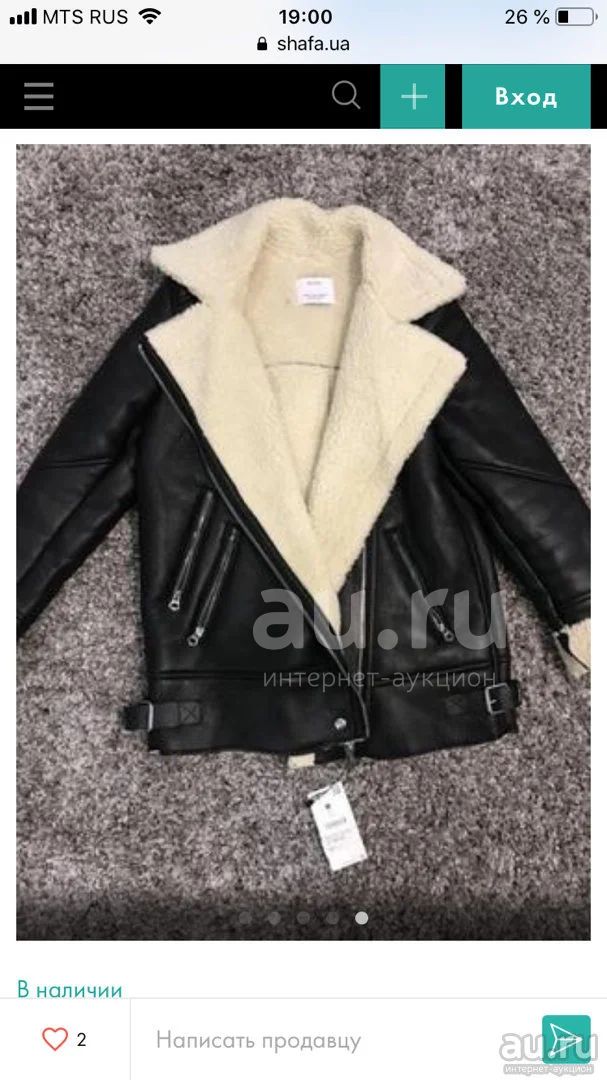Tap the shafa.ua address bar

[x=303, y=43]
